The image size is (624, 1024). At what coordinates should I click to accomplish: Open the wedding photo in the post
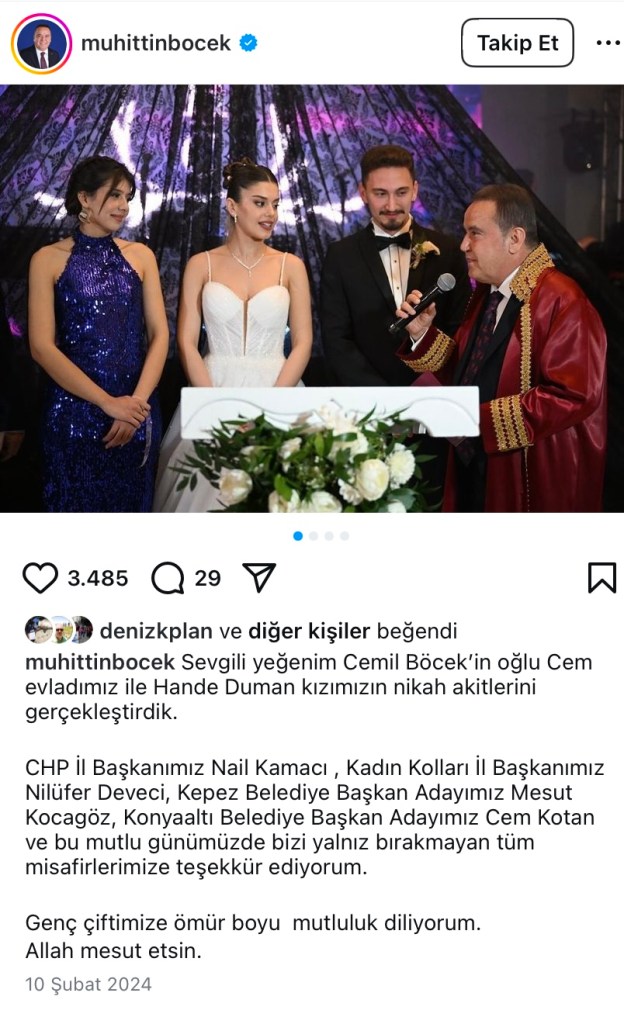click(x=312, y=298)
